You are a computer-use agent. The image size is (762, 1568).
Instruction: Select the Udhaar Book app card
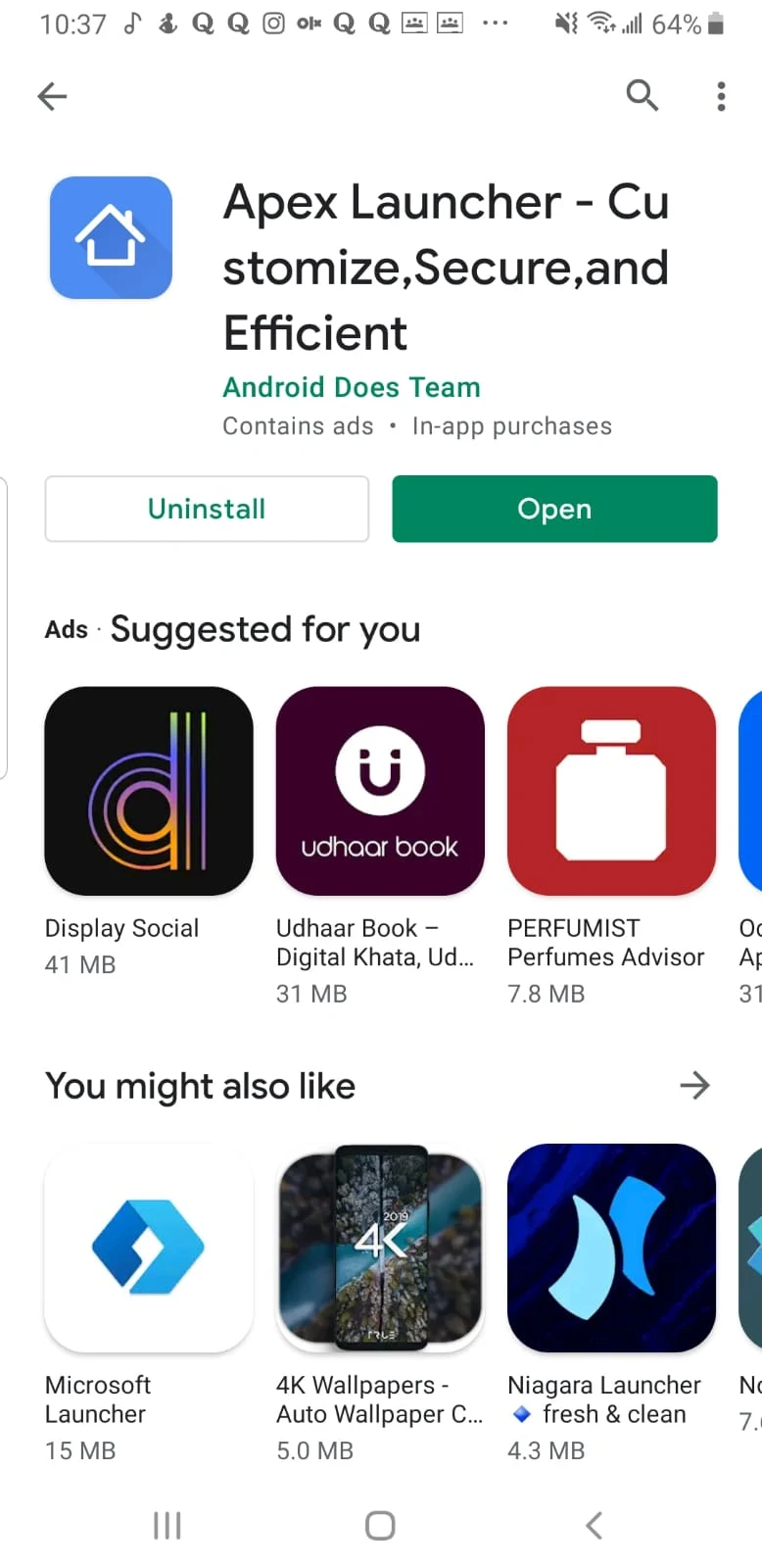tap(380, 846)
